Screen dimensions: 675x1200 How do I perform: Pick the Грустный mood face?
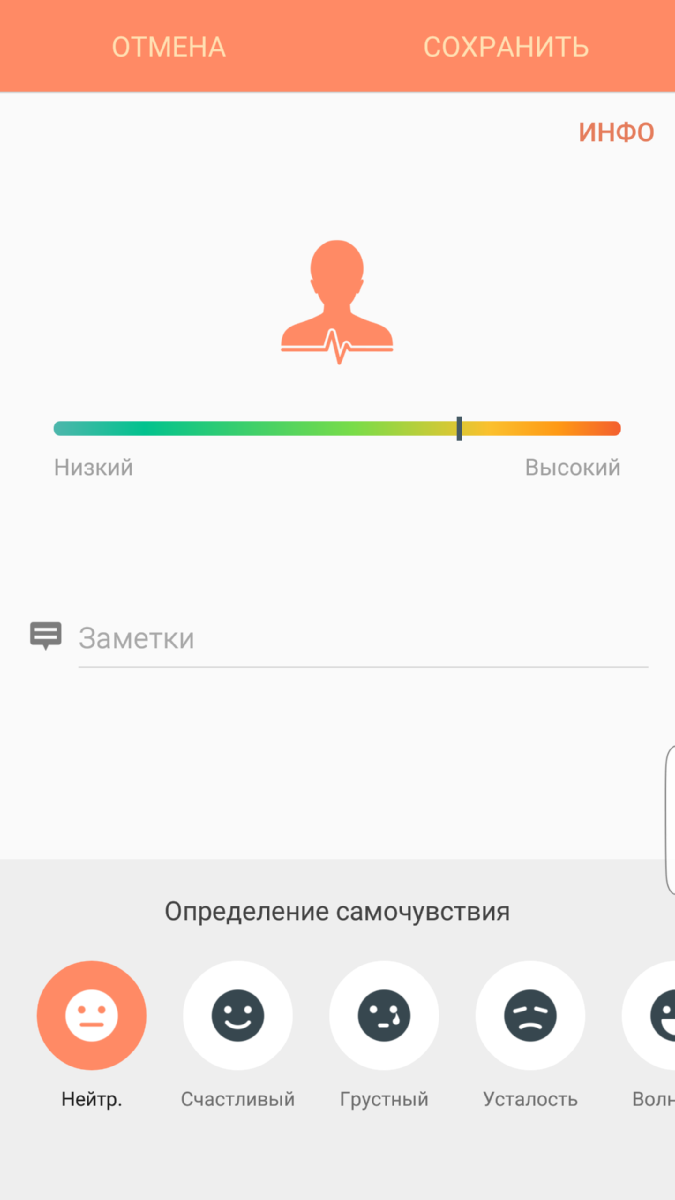pyautogui.click(x=384, y=1016)
